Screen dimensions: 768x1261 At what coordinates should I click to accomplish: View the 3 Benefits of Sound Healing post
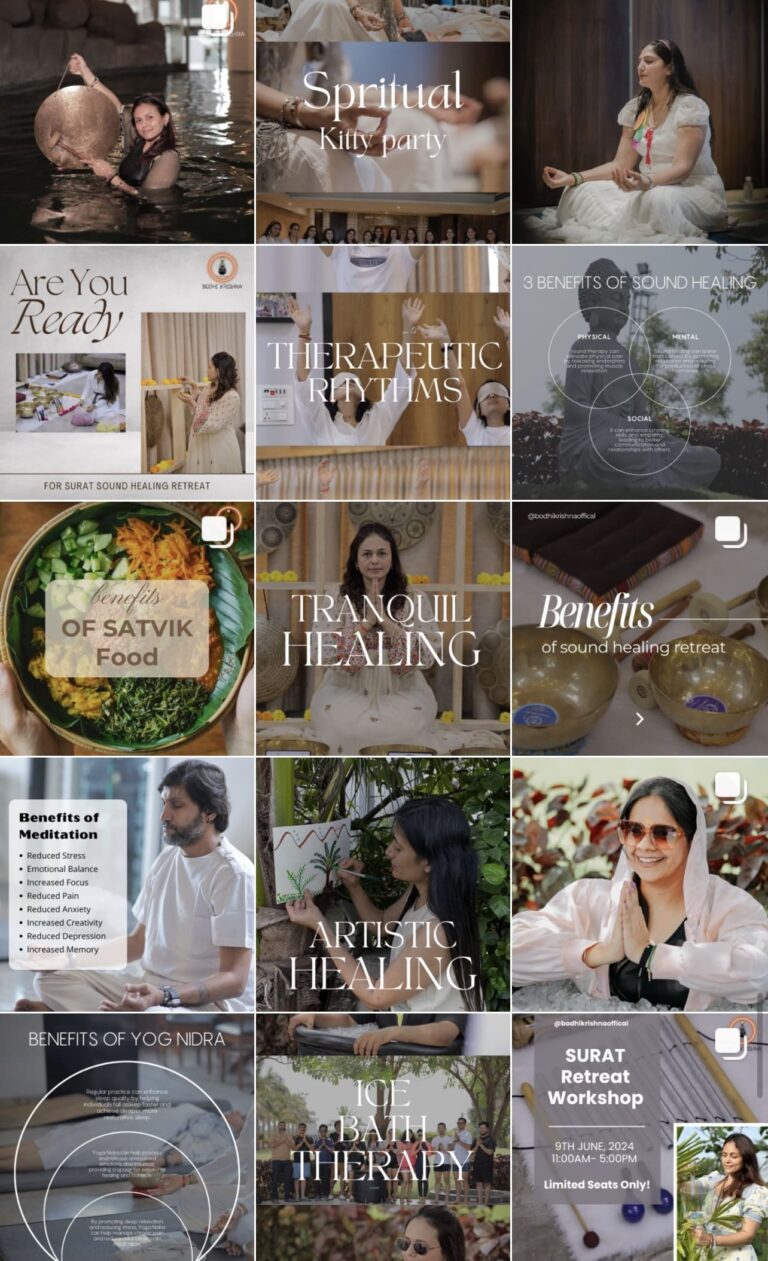coord(640,372)
